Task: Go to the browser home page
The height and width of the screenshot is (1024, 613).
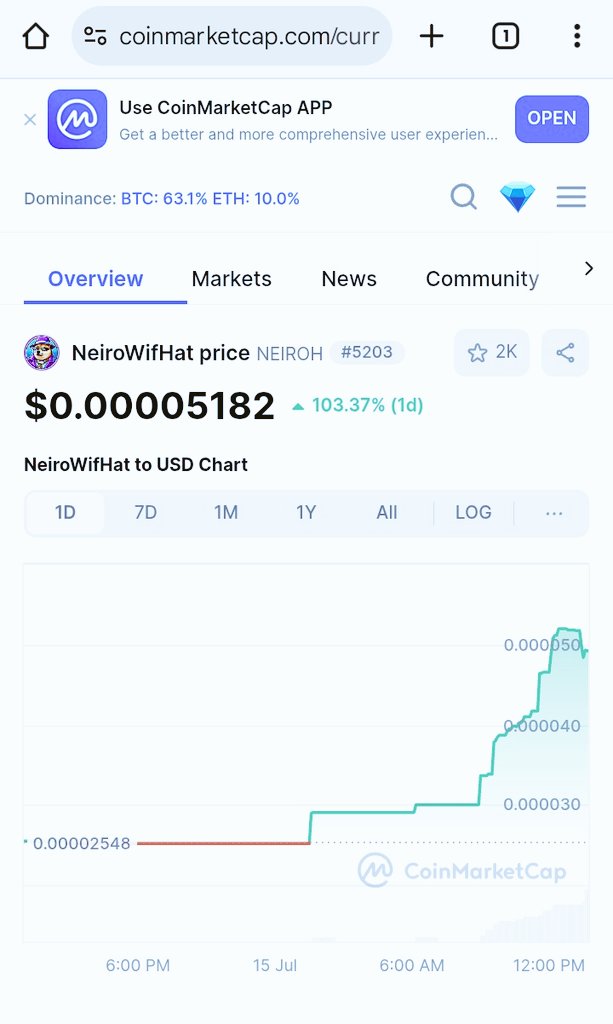Action: [x=36, y=37]
